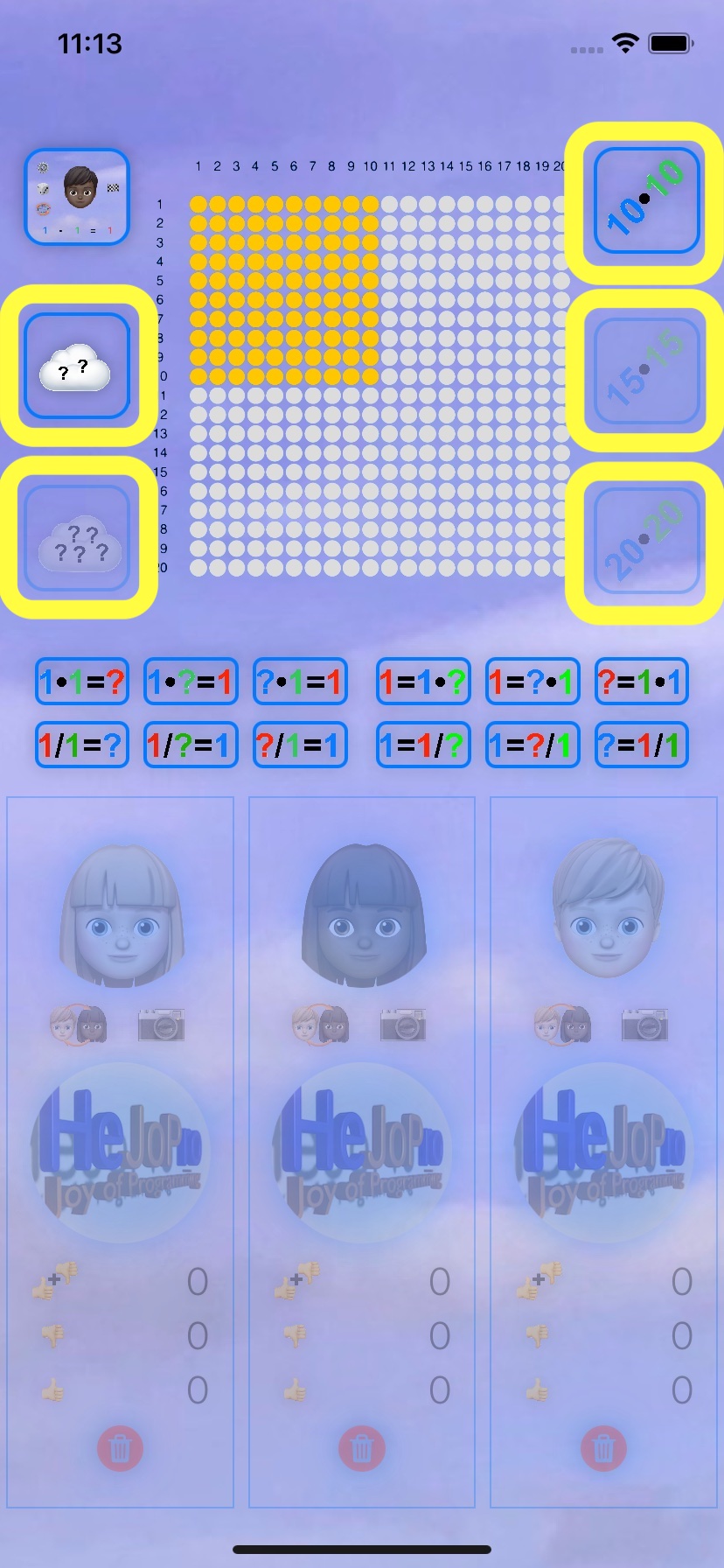Select the cloud with five question marks
Image resolution: width=724 pixels, height=1568 pixels.
coord(77,538)
